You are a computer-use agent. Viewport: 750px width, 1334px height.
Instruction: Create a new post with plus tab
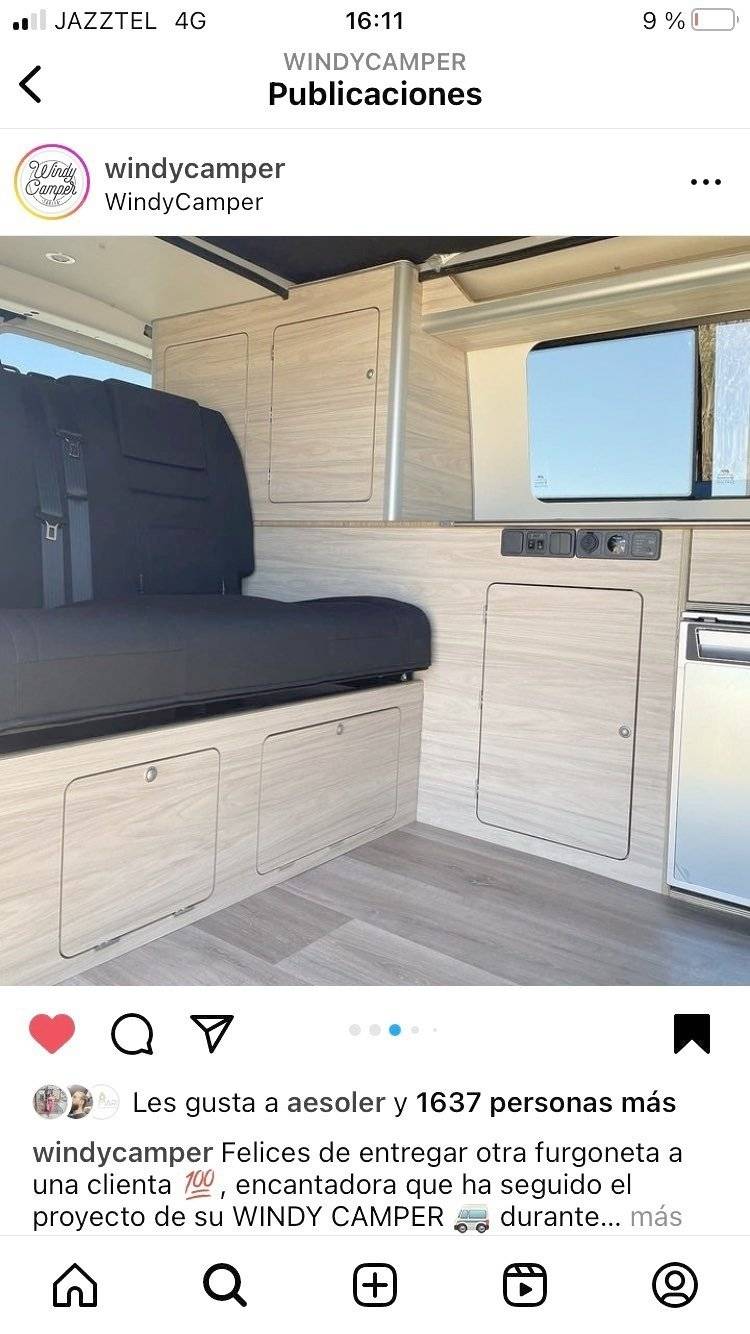375,1285
